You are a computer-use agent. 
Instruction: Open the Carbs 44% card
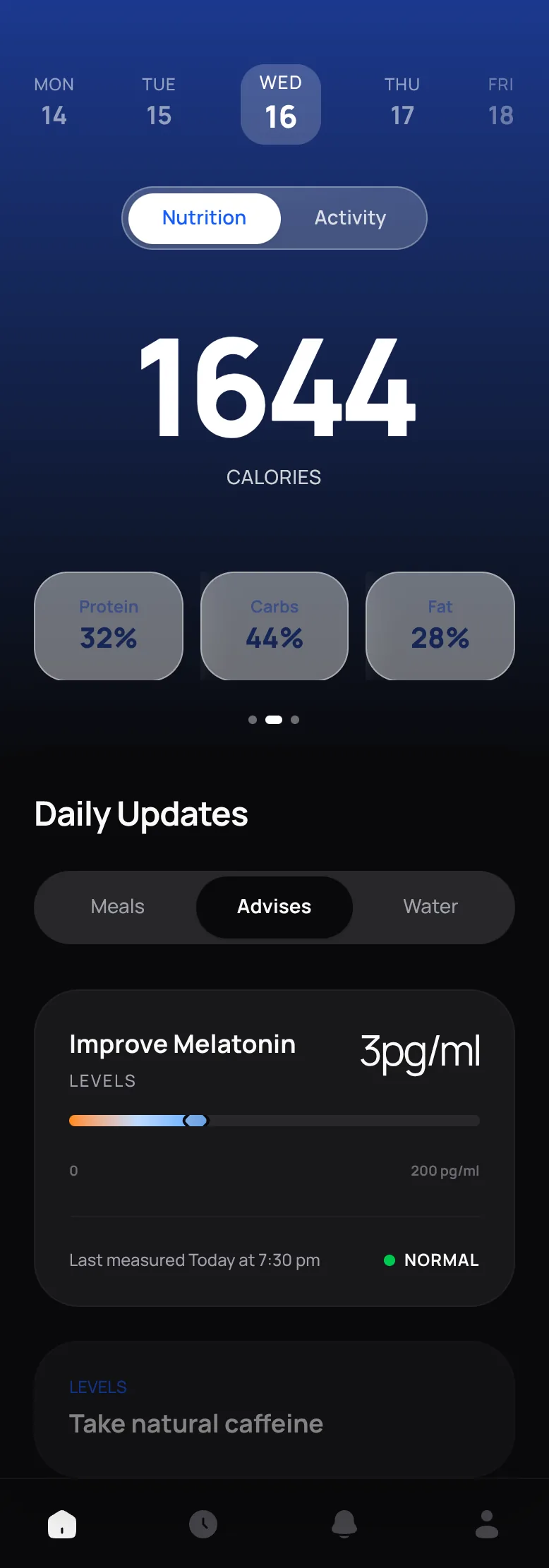click(274, 626)
